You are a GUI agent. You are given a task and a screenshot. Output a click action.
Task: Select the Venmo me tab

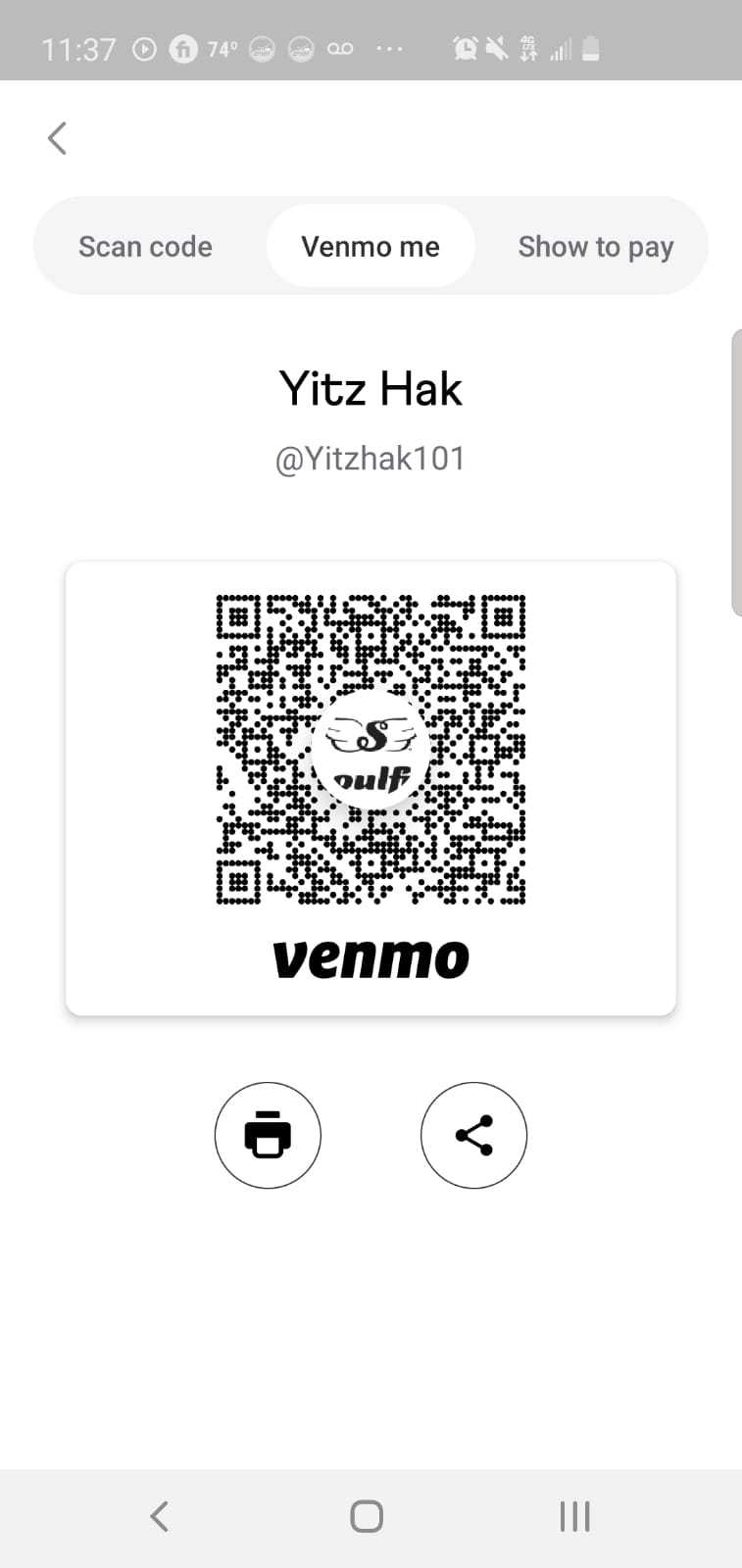[371, 247]
